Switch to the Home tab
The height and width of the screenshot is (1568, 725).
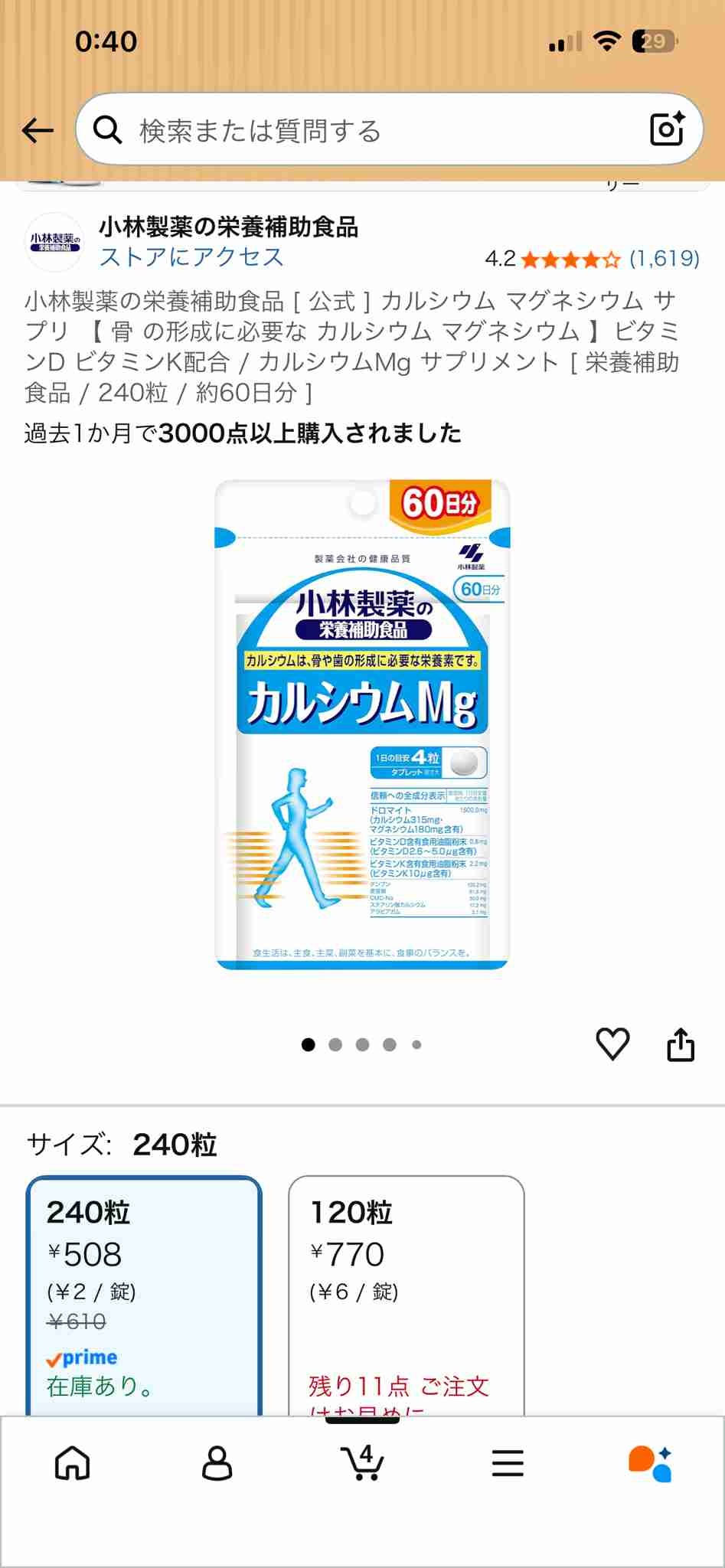(73, 1464)
